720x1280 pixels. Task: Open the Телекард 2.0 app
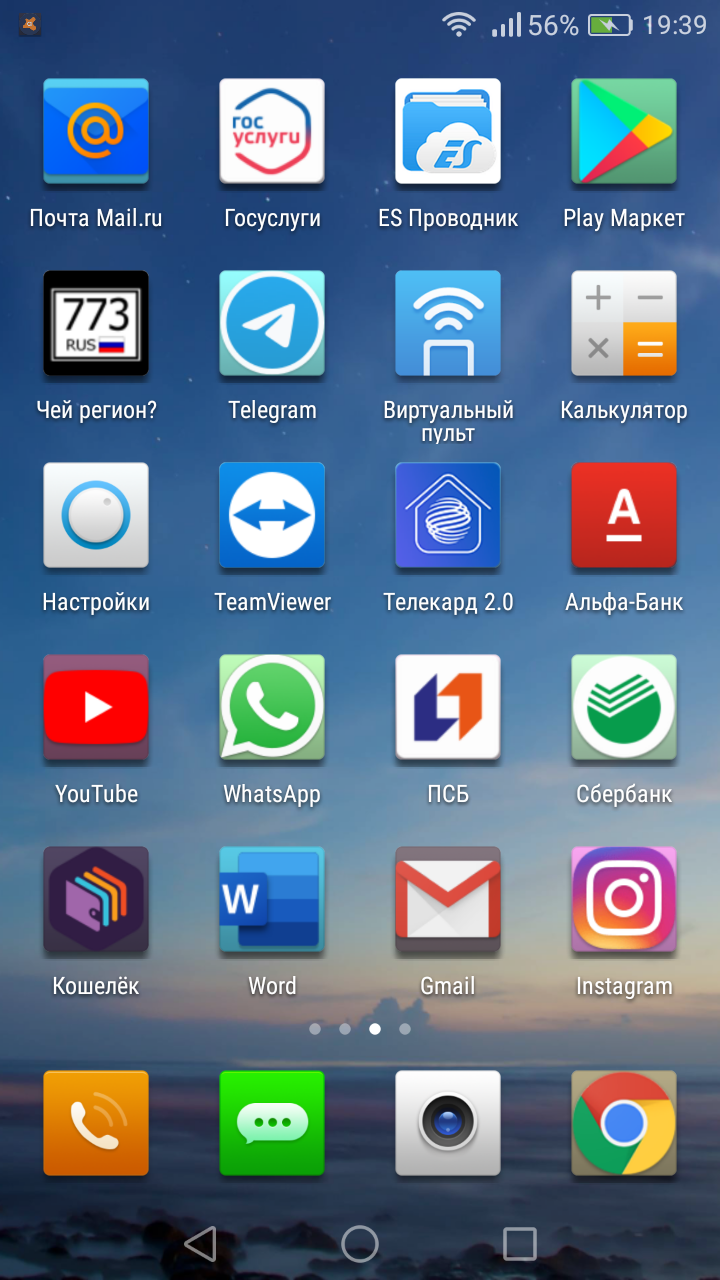448,515
